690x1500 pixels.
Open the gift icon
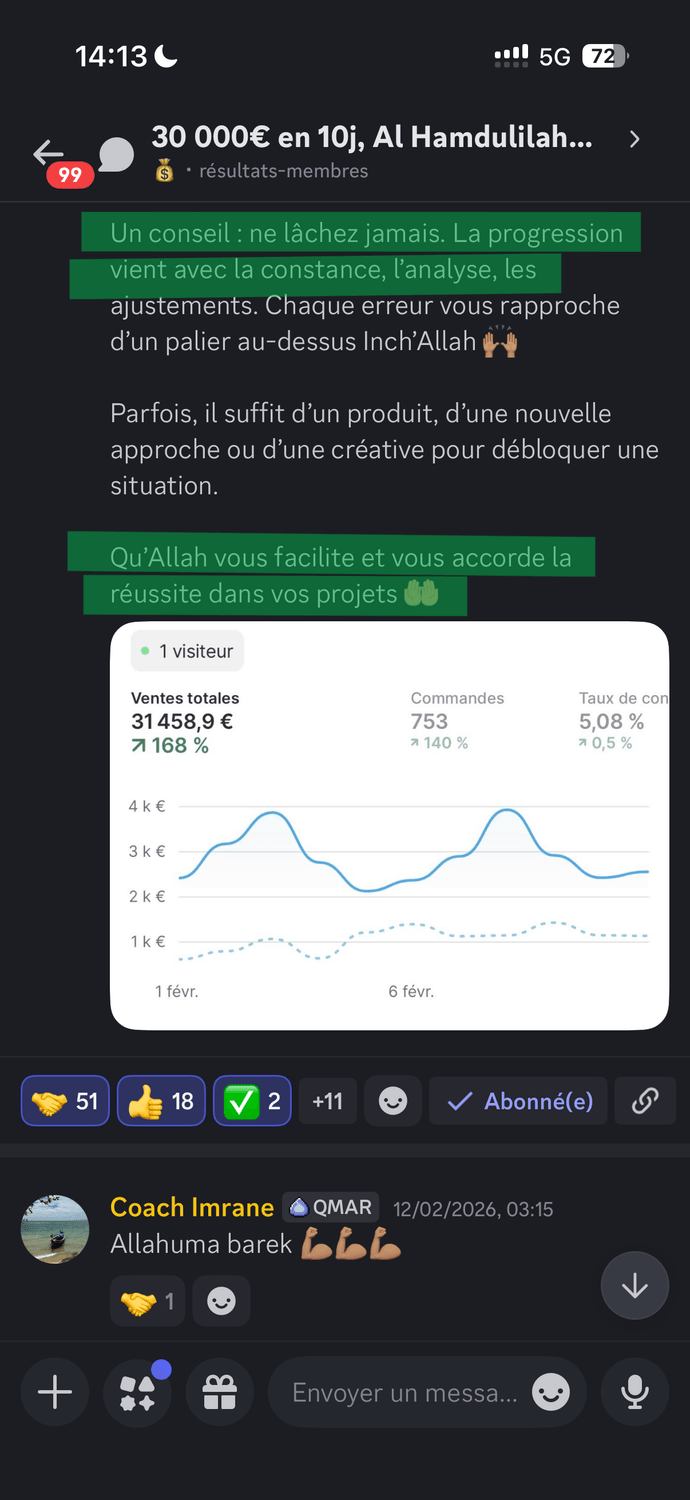pos(219,1392)
